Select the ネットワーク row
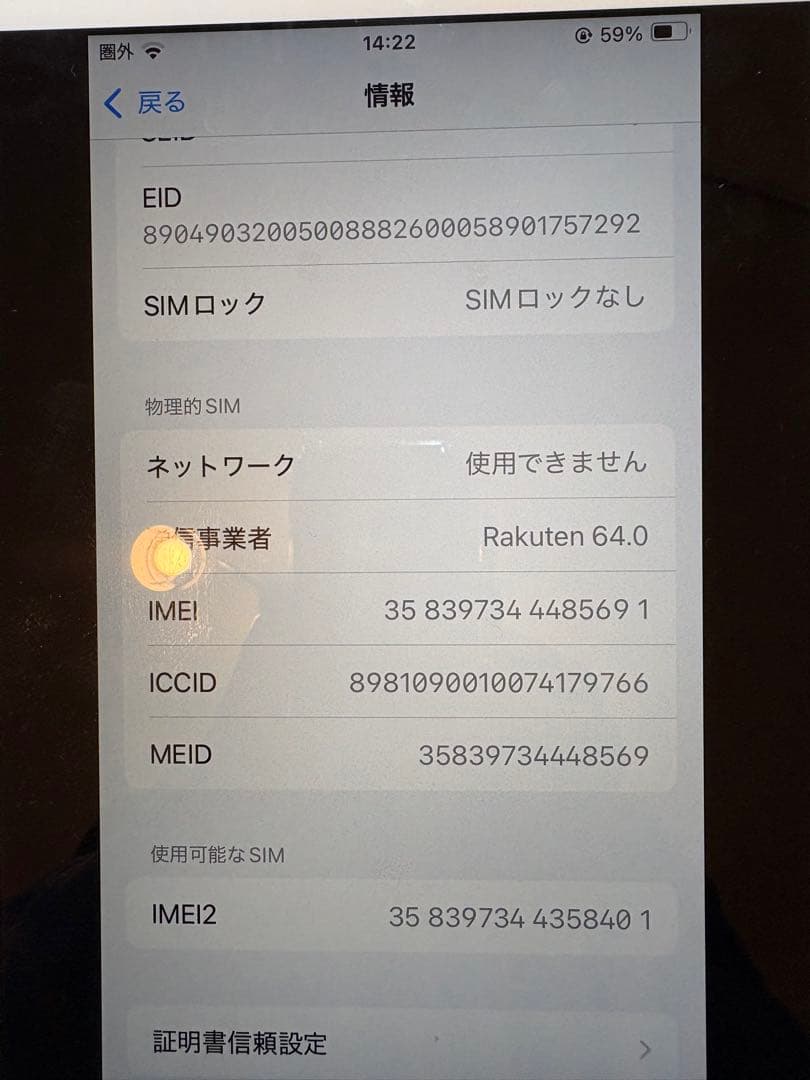 point(400,463)
